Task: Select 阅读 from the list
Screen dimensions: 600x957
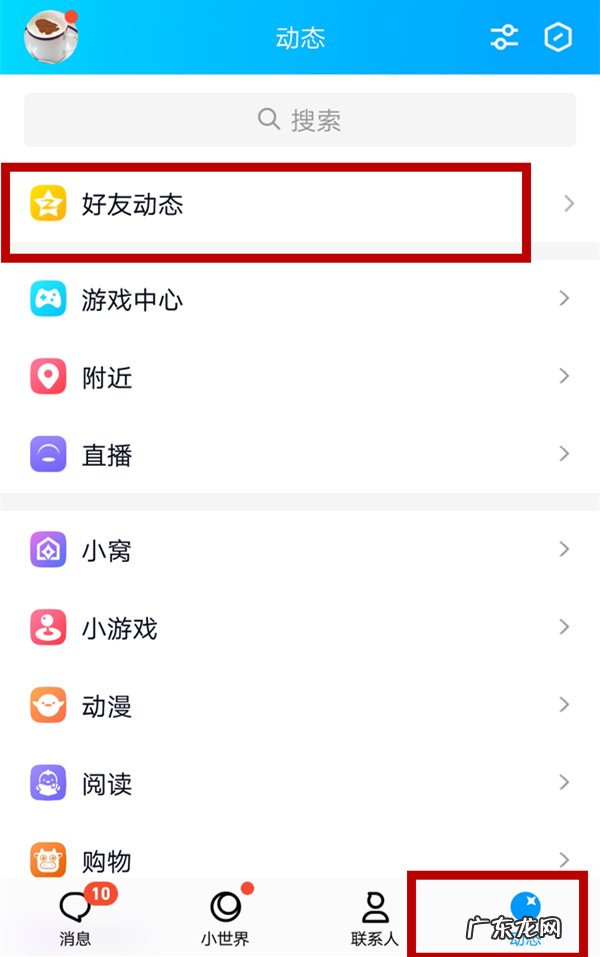Action: click(300, 783)
